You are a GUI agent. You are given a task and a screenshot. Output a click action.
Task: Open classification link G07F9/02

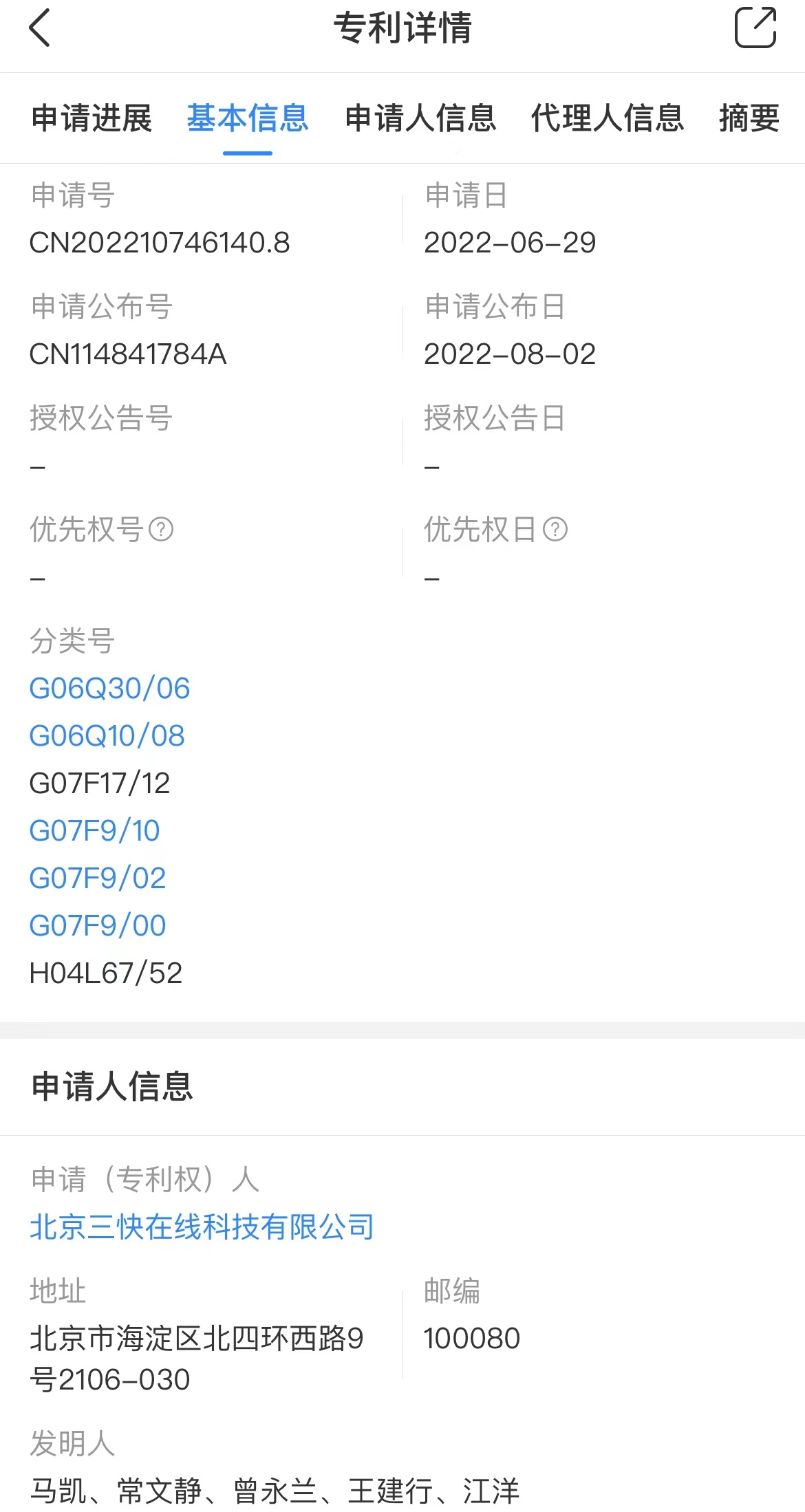(x=98, y=878)
